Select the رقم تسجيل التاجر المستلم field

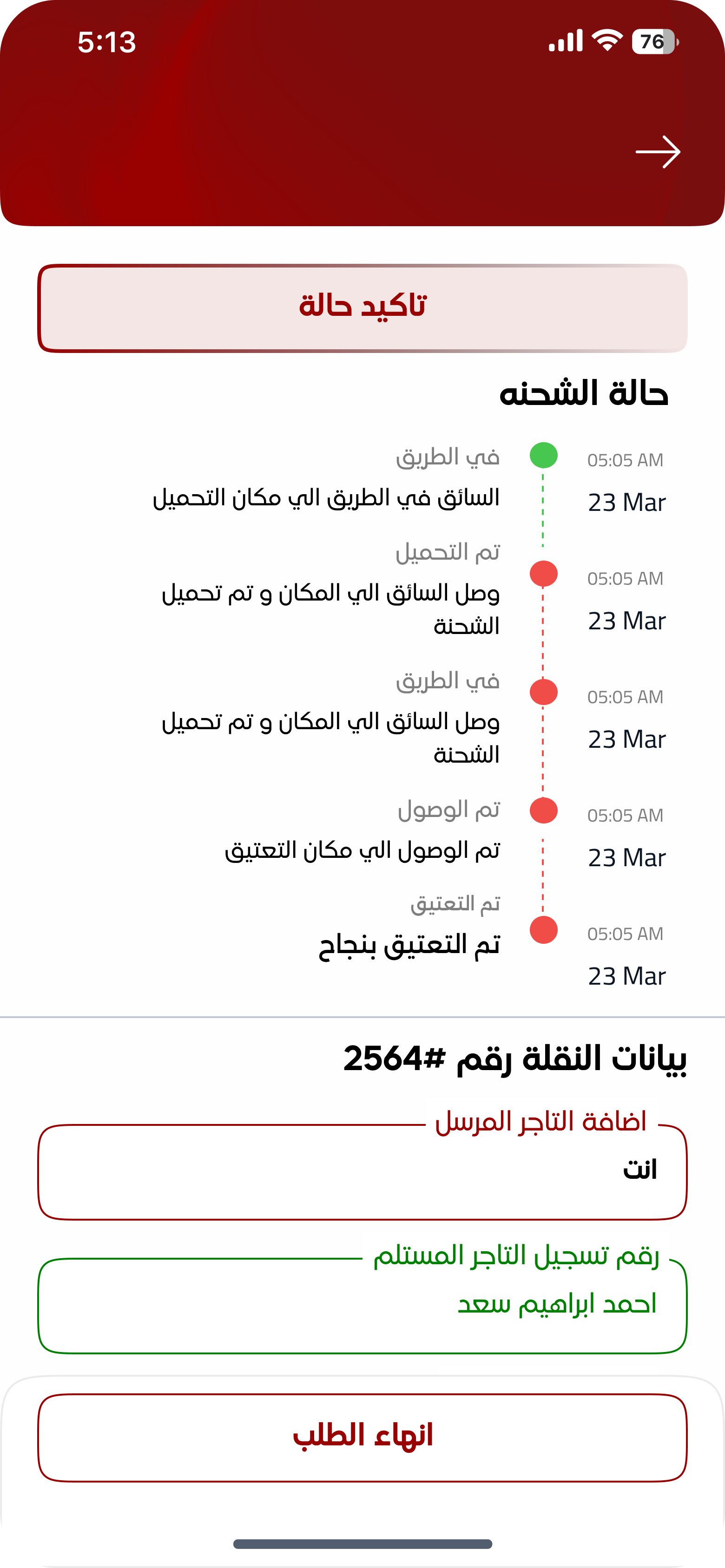pos(362,1305)
